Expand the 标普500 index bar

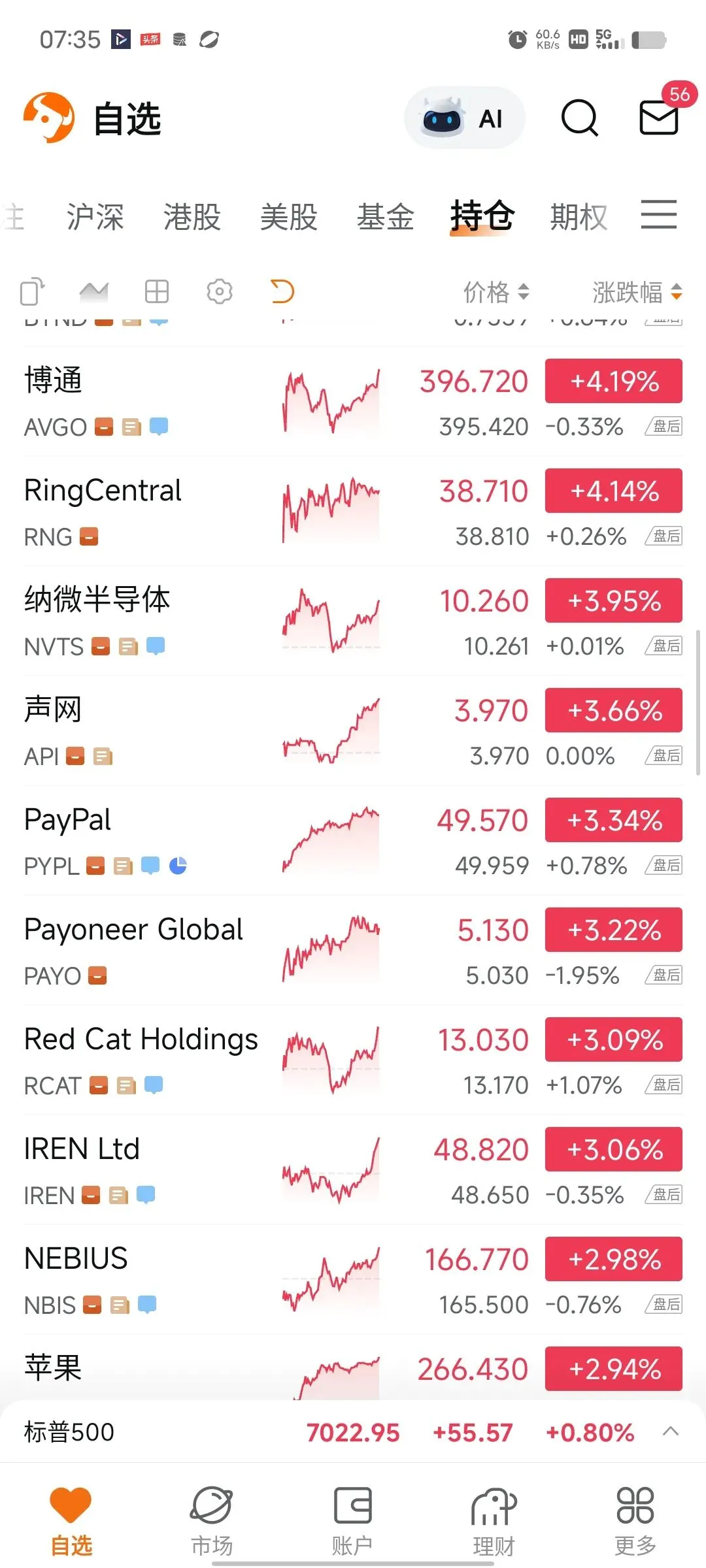click(670, 1431)
